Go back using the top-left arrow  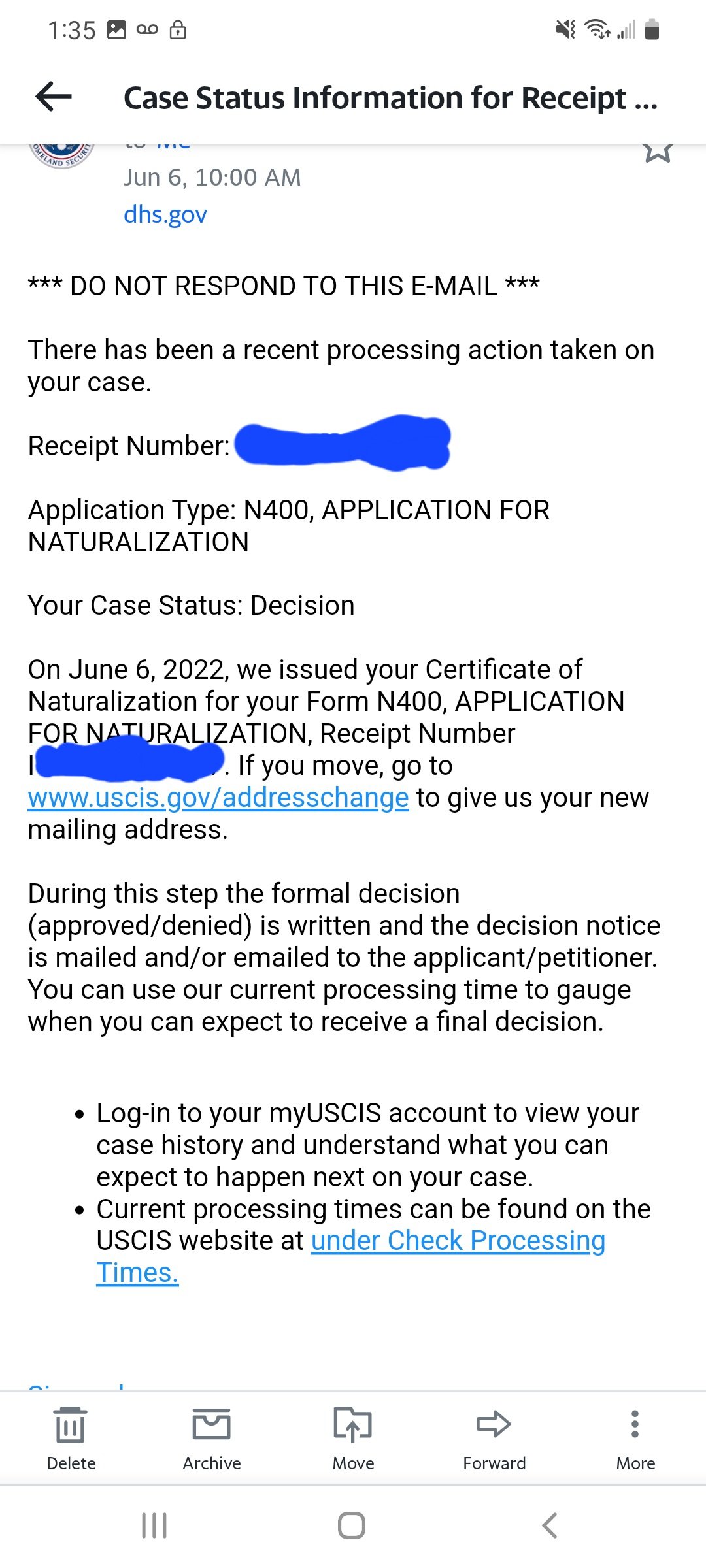click(x=54, y=97)
